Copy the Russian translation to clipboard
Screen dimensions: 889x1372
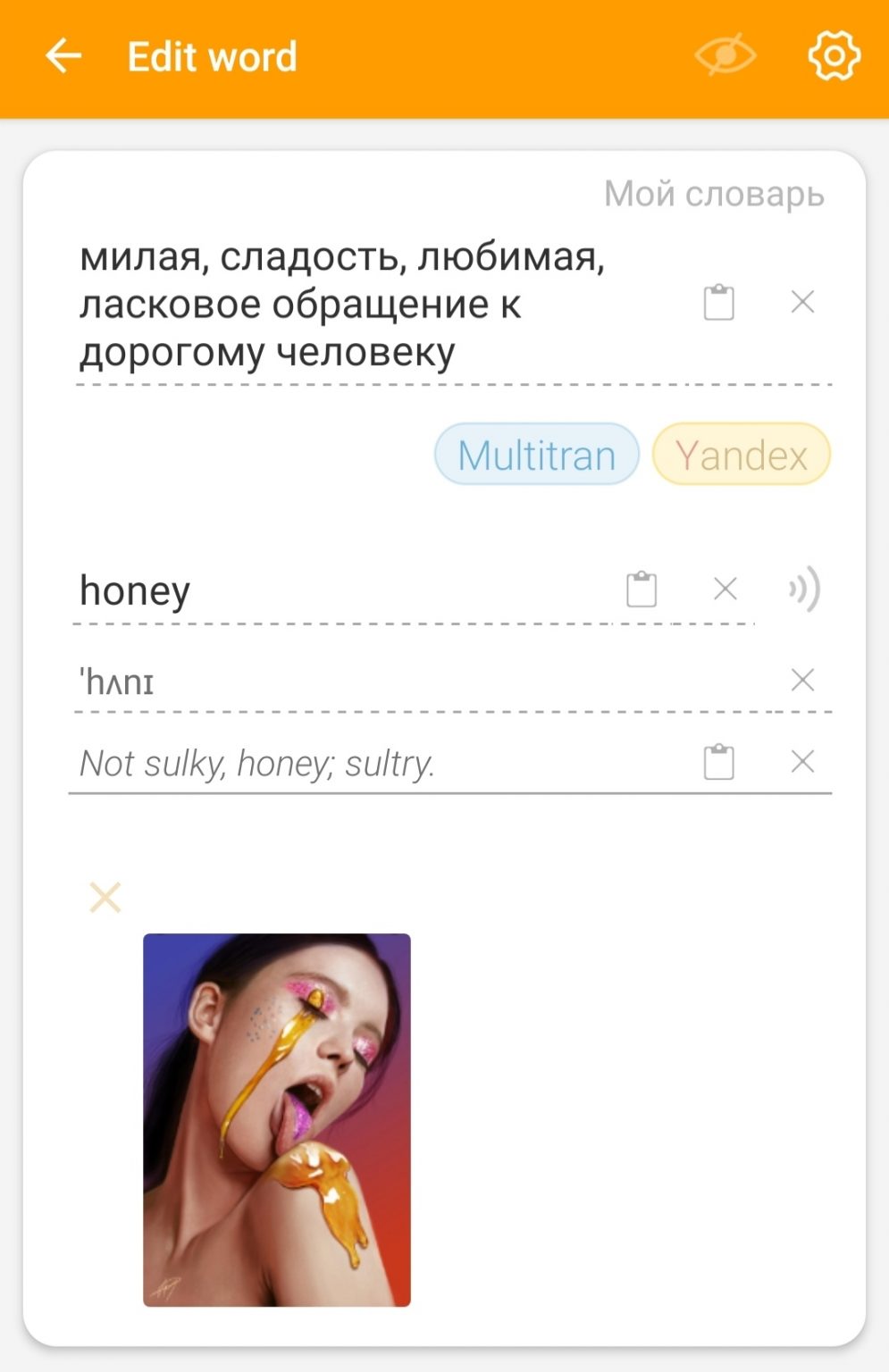point(719,302)
